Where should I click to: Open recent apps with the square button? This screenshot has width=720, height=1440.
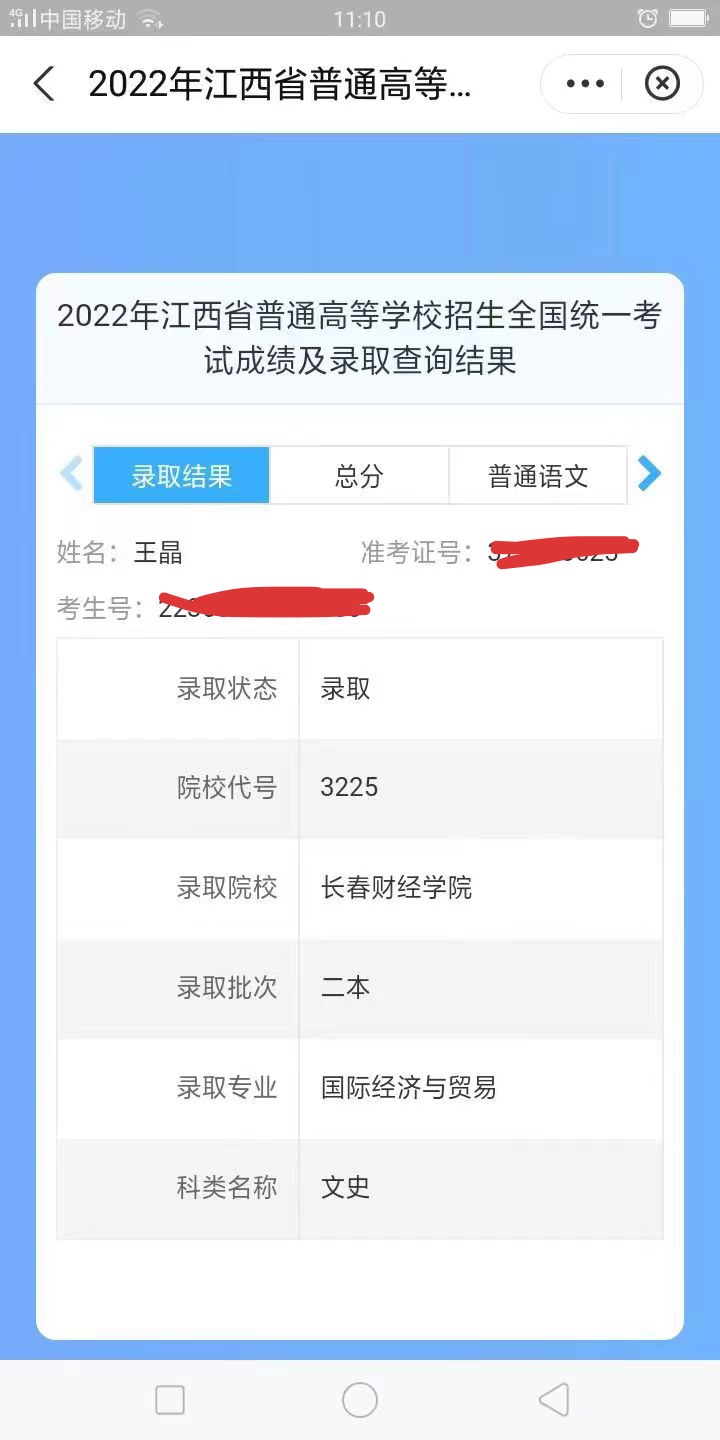click(170, 1399)
